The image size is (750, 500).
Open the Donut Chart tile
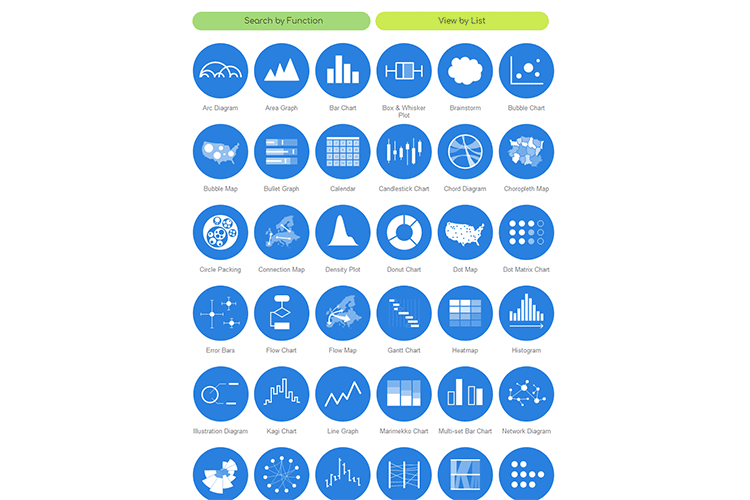(x=404, y=233)
